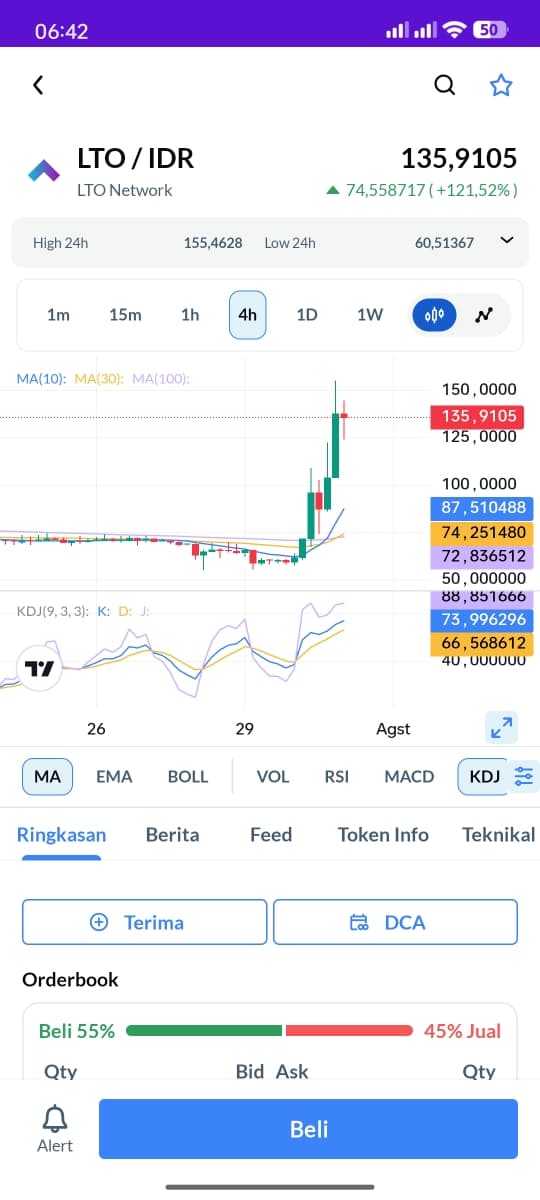
Task: Open the Token Info tab
Action: coord(383,834)
